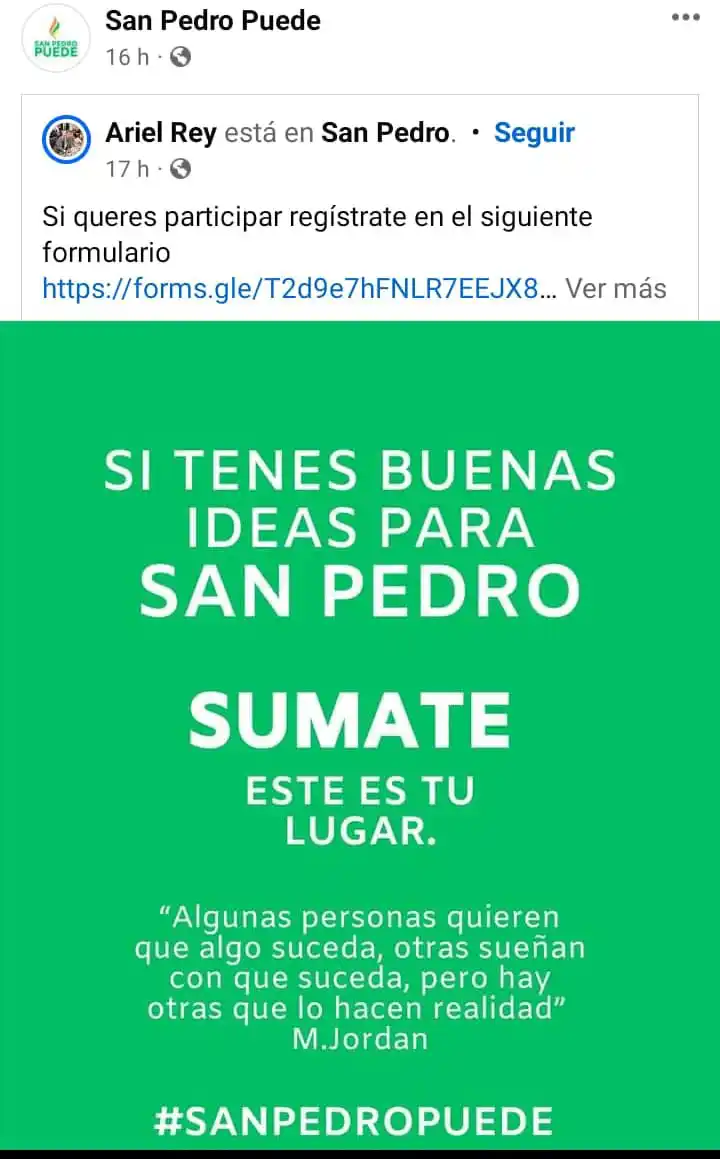Open the forms.gle registration link
The height and width of the screenshot is (1159, 720).
297,288
